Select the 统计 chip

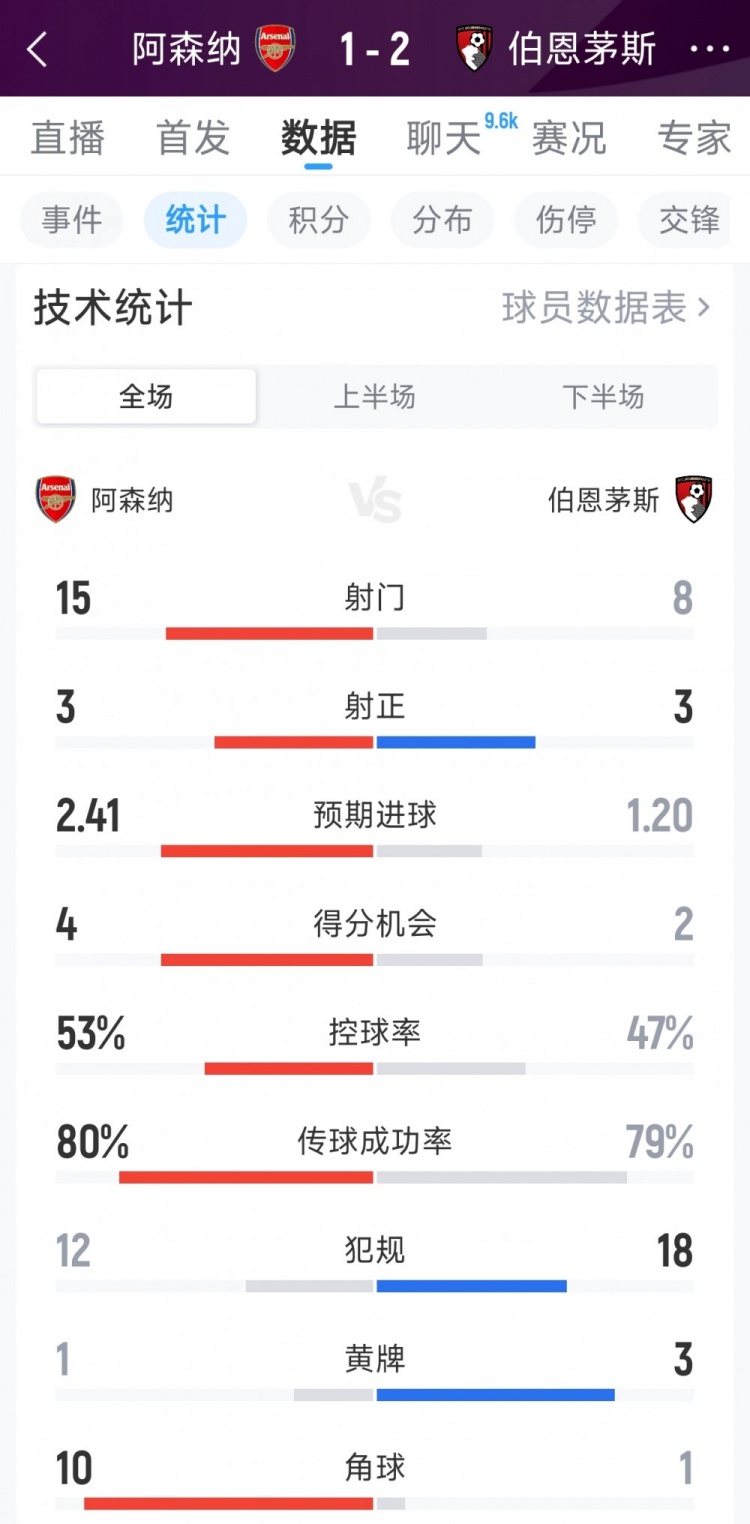pos(195,220)
